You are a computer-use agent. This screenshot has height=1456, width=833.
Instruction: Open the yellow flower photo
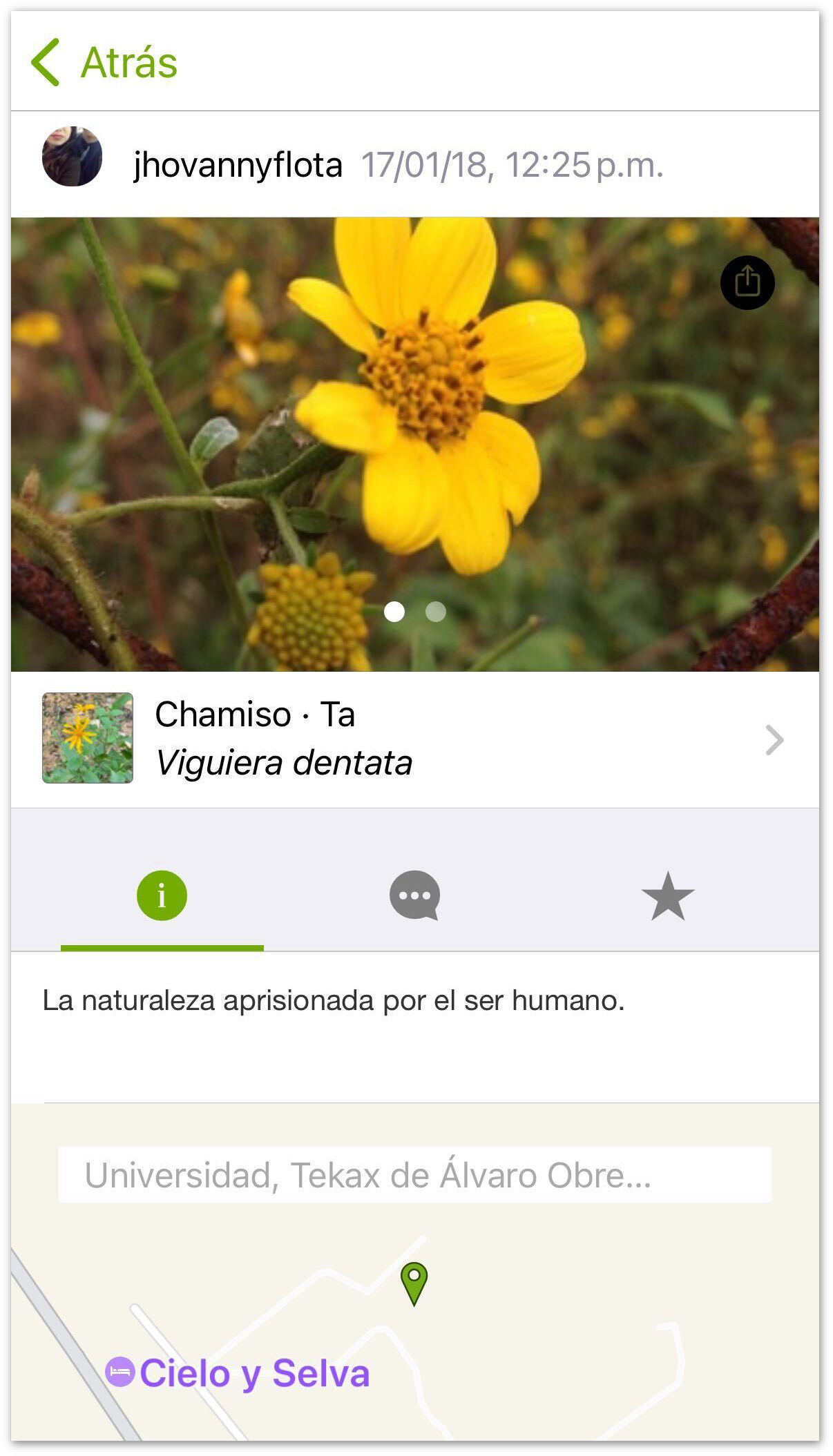[415, 444]
